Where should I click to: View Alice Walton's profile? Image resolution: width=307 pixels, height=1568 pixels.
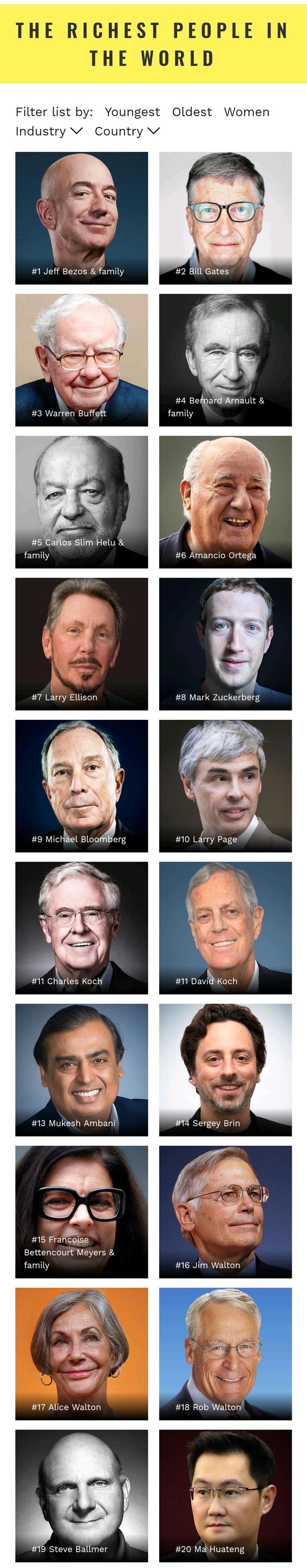pos(82,1353)
